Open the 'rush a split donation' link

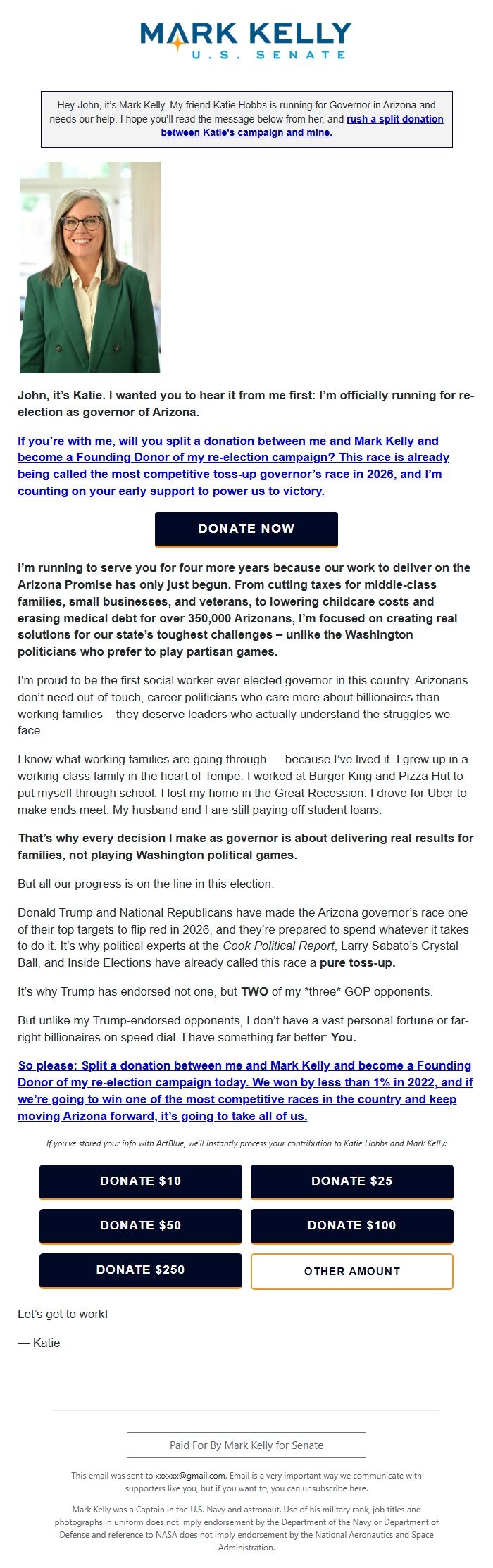[x=394, y=119]
